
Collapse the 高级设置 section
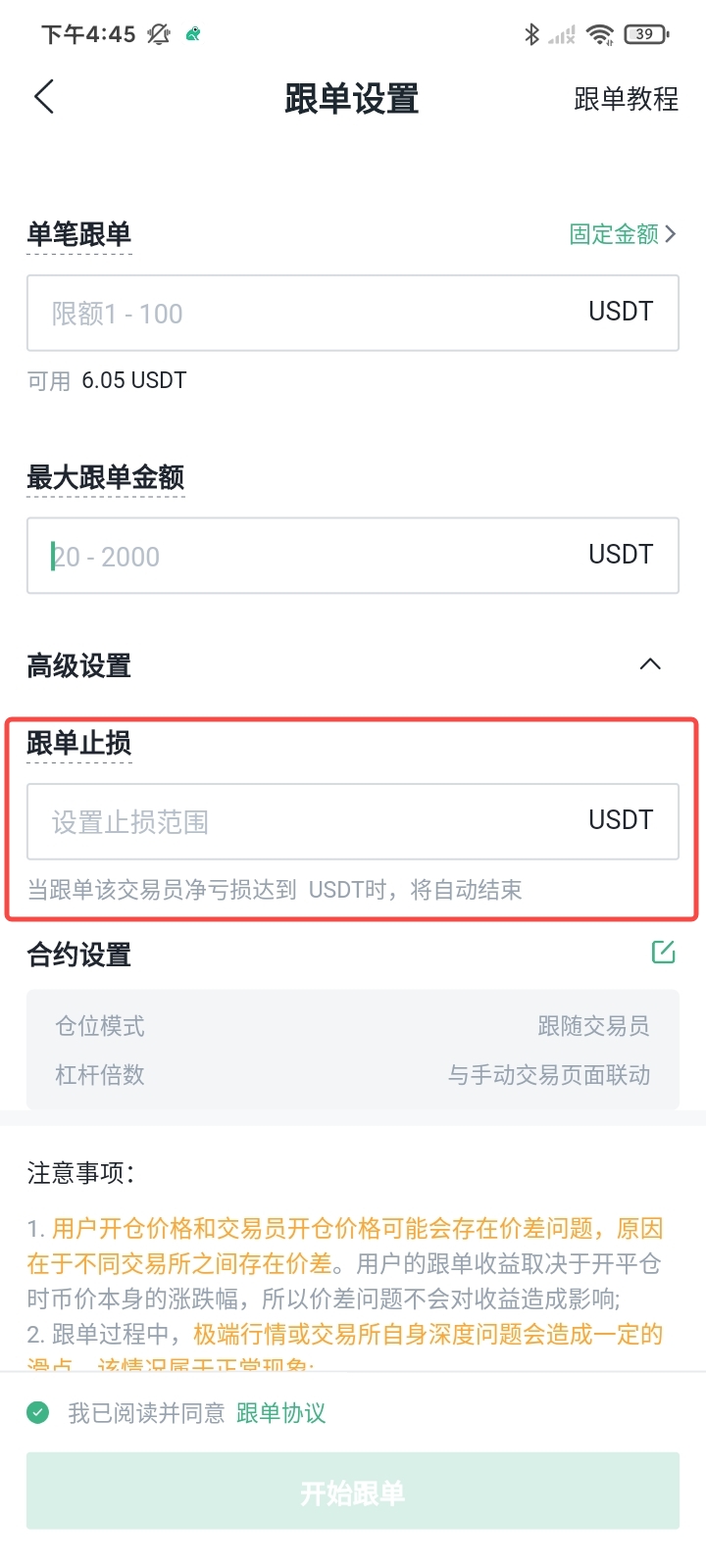[x=649, y=664]
